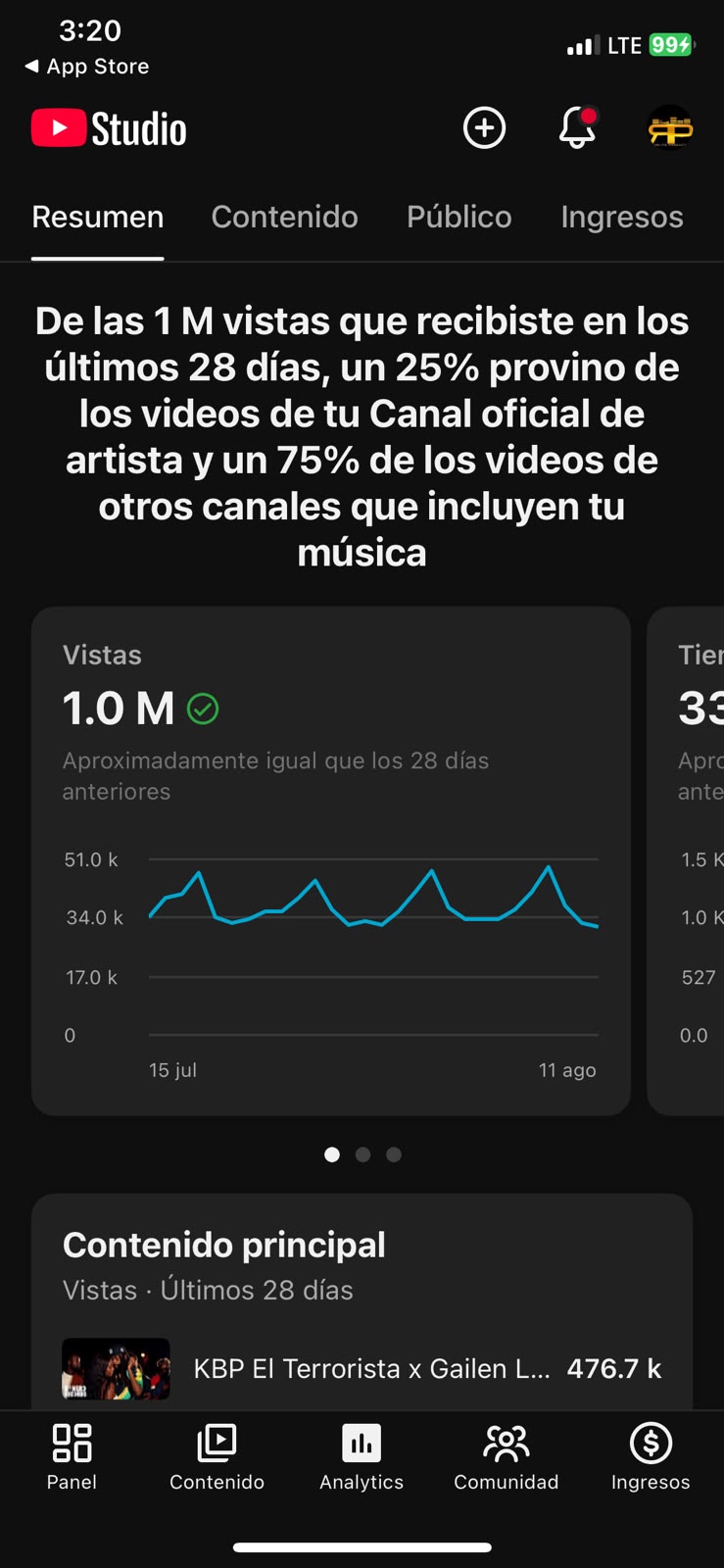Open the notifications bell
The height and width of the screenshot is (1568, 724).
tap(577, 127)
